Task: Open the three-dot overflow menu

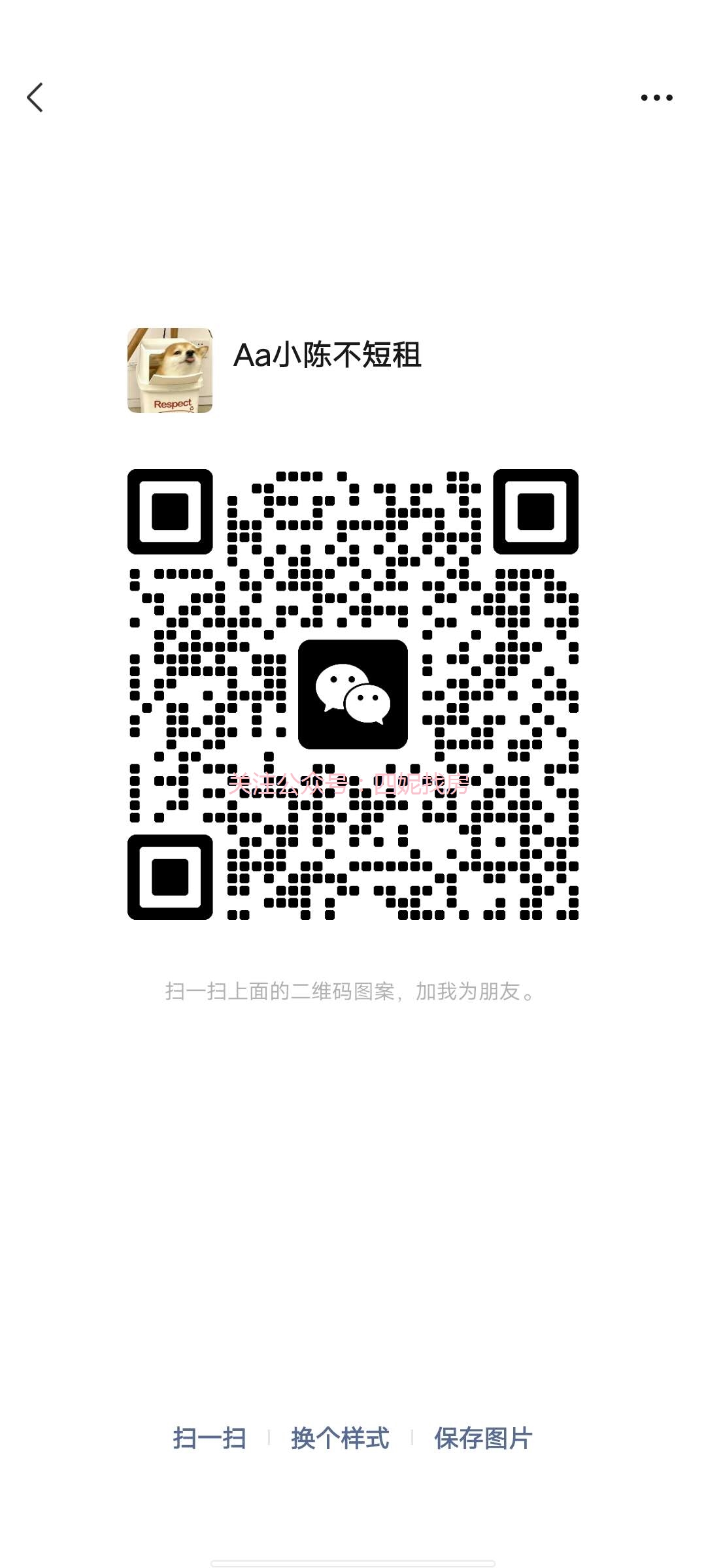Action: click(x=656, y=97)
